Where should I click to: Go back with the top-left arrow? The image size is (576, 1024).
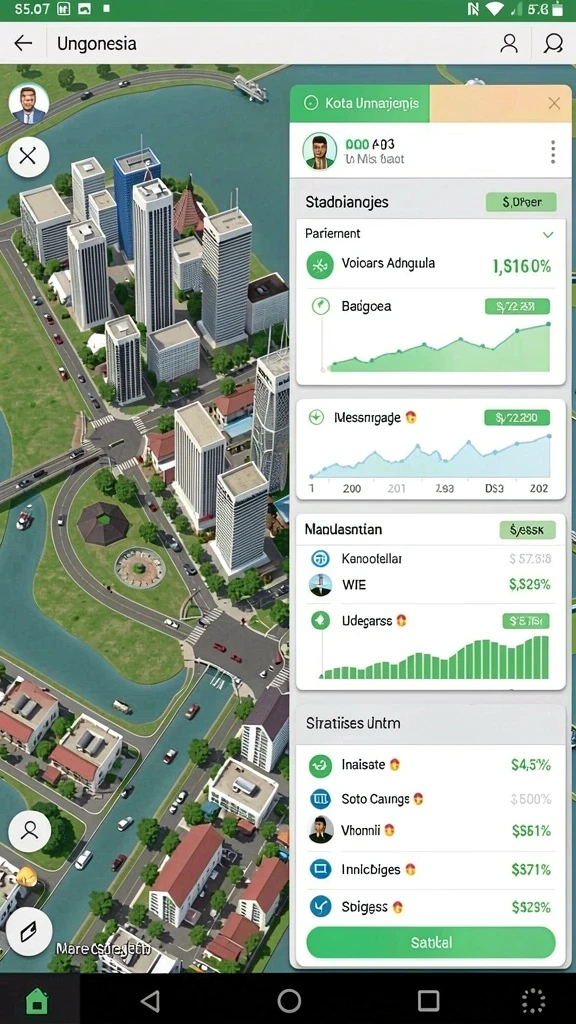point(23,43)
